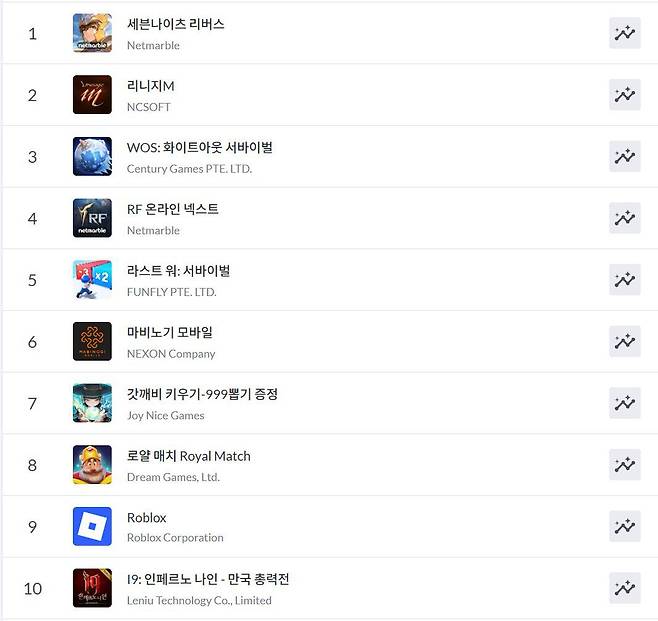View trend chart for 세븐나이츠 리버스
The image size is (658, 621).
pyautogui.click(x=625, y=33)
